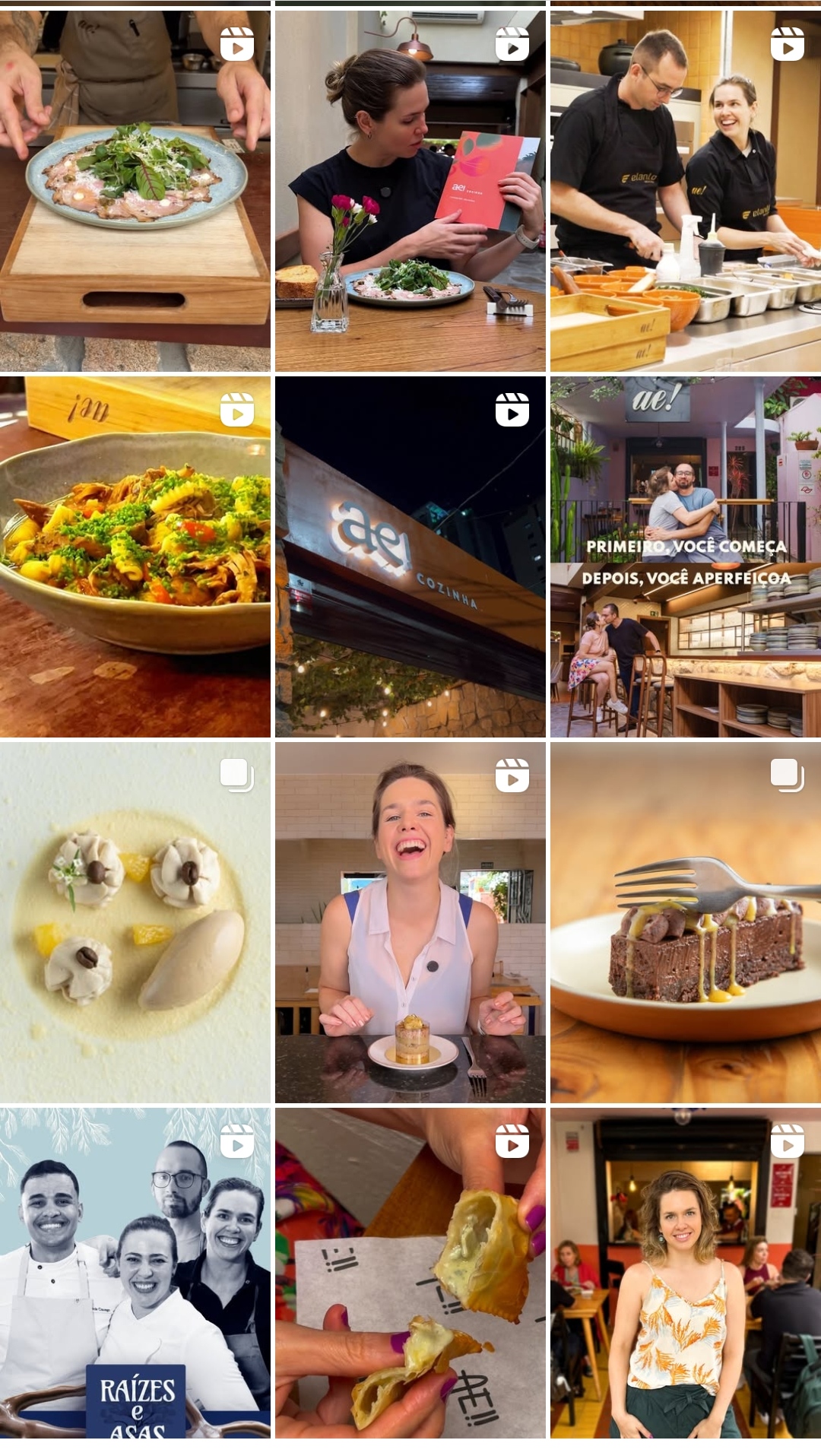The image size is (821, 1456).
Task: Open the Raízes e Asas reel
Action: pos(135,1274)
